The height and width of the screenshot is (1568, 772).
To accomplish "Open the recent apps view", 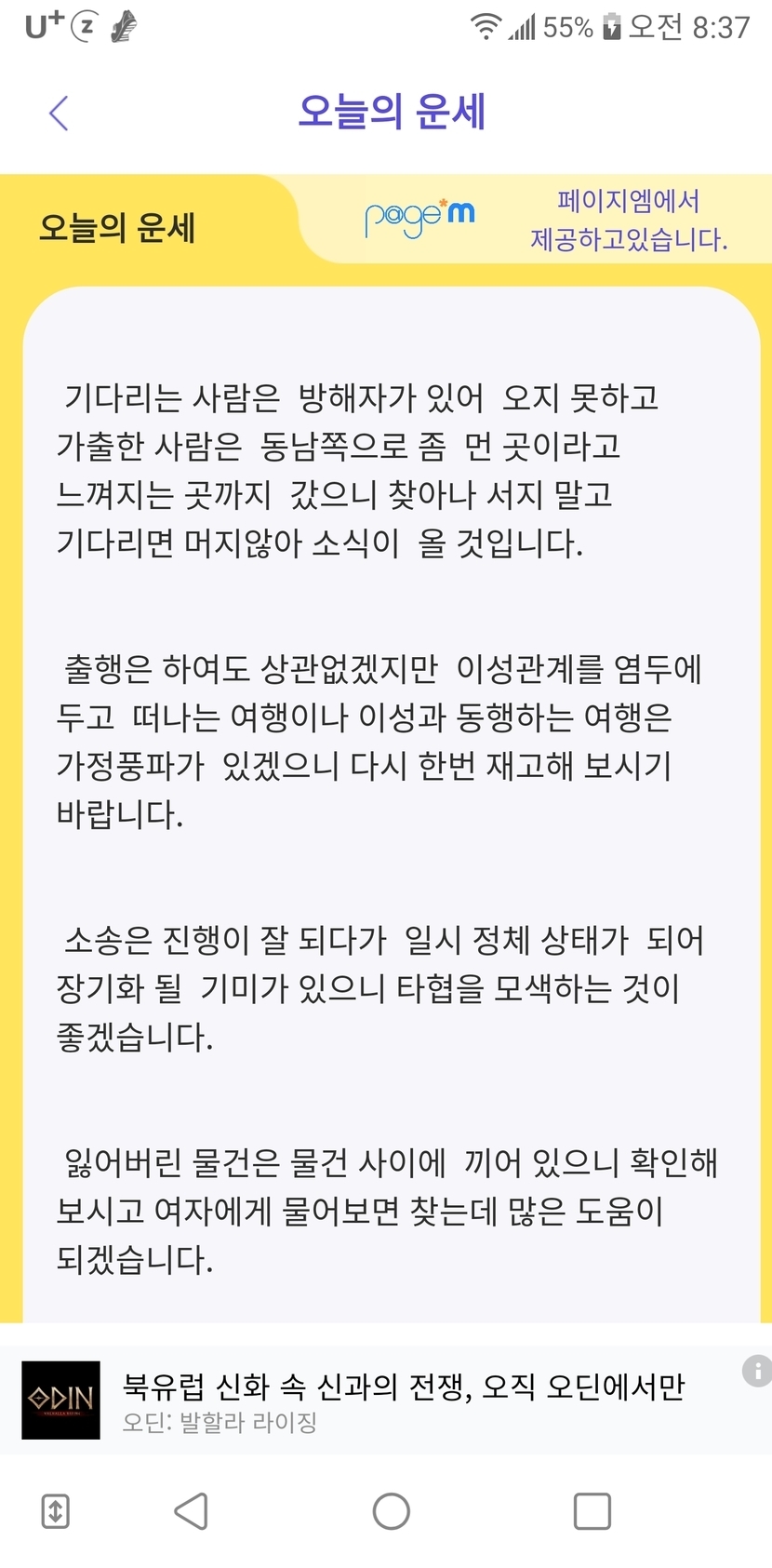I will (592, 1511).
